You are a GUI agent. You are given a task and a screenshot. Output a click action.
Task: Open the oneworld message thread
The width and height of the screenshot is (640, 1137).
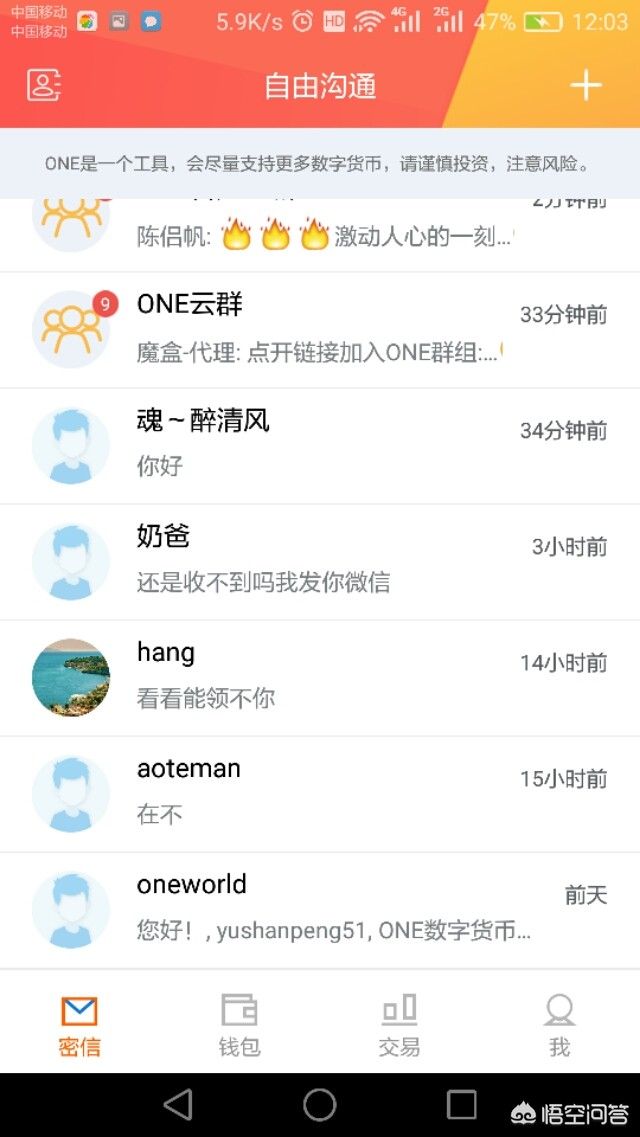[320, 910]
